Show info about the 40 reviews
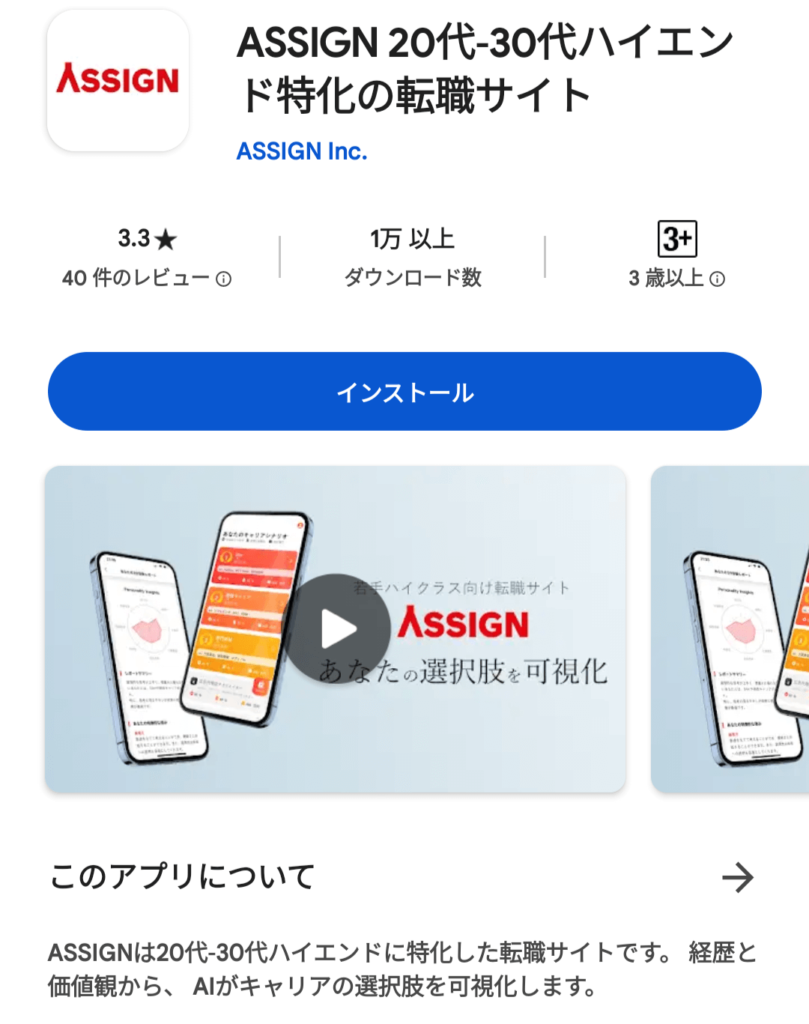Viewport: 809px width, 1024px height. (224, 279)
